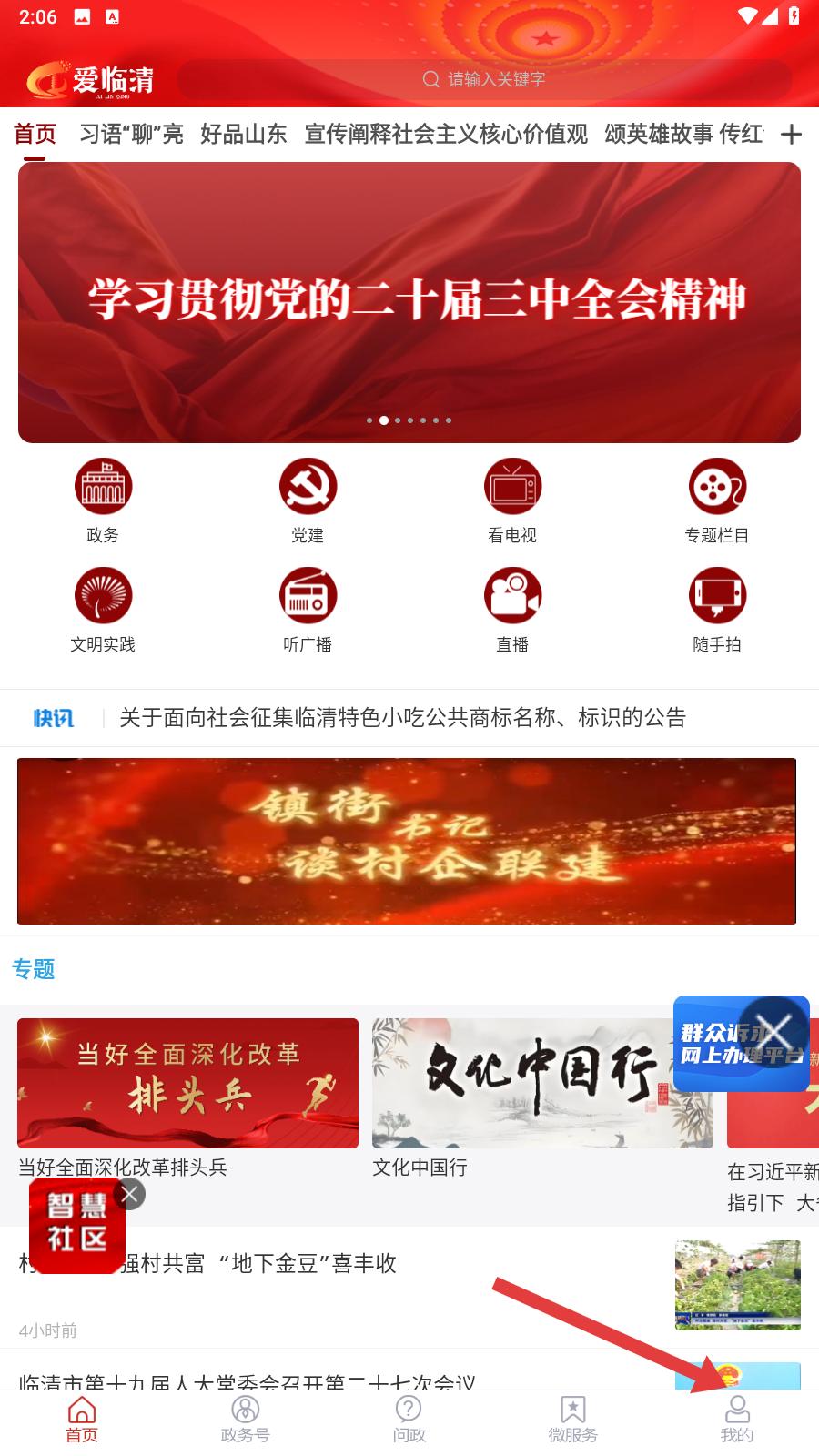Screen dimensions: 819x1456
Task: Open the 镇街书记谈村企联建 banner
Action: click(407, 841)
